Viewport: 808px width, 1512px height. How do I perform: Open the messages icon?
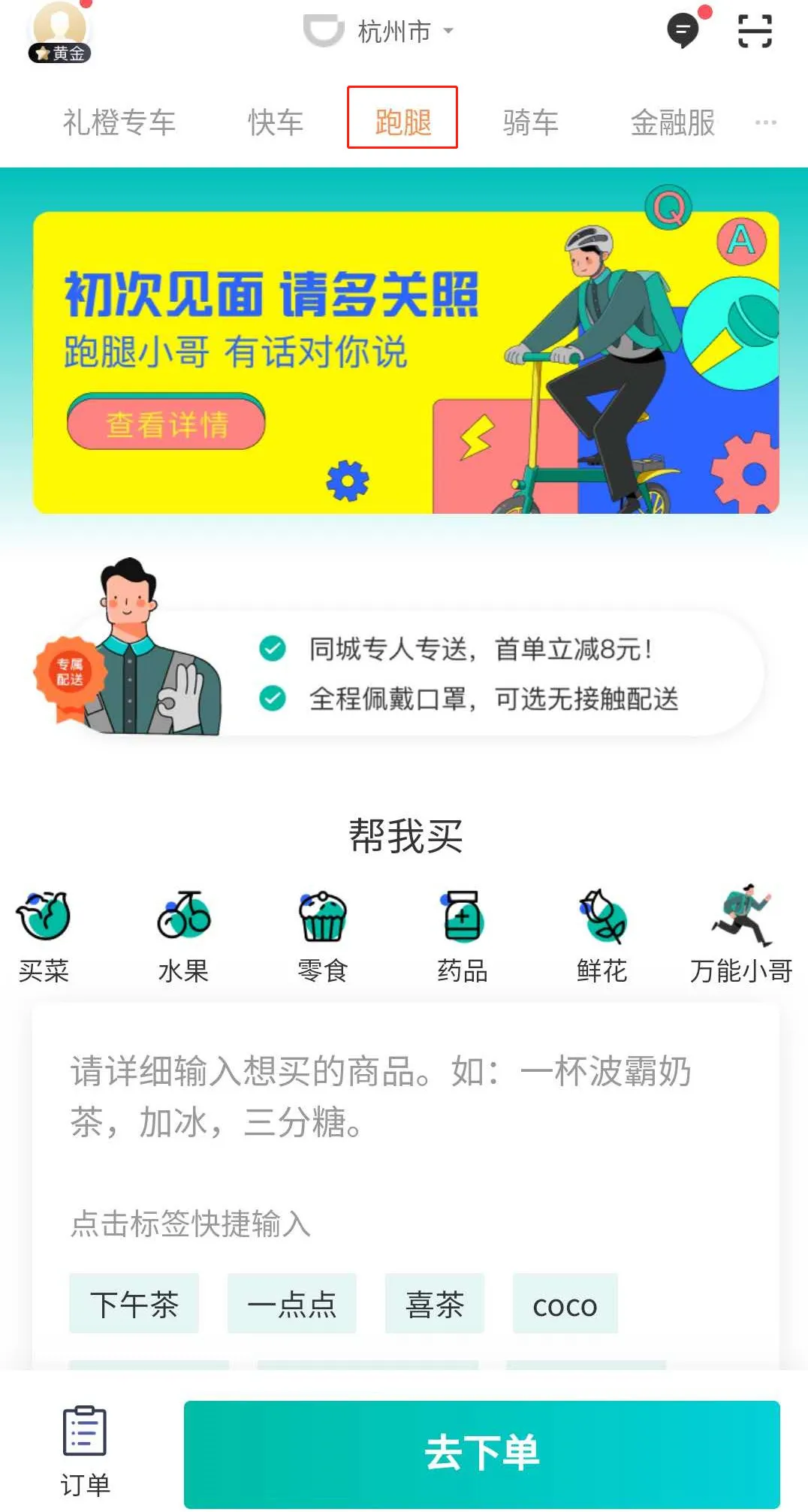pyautogui.click(x=683, y=32)
